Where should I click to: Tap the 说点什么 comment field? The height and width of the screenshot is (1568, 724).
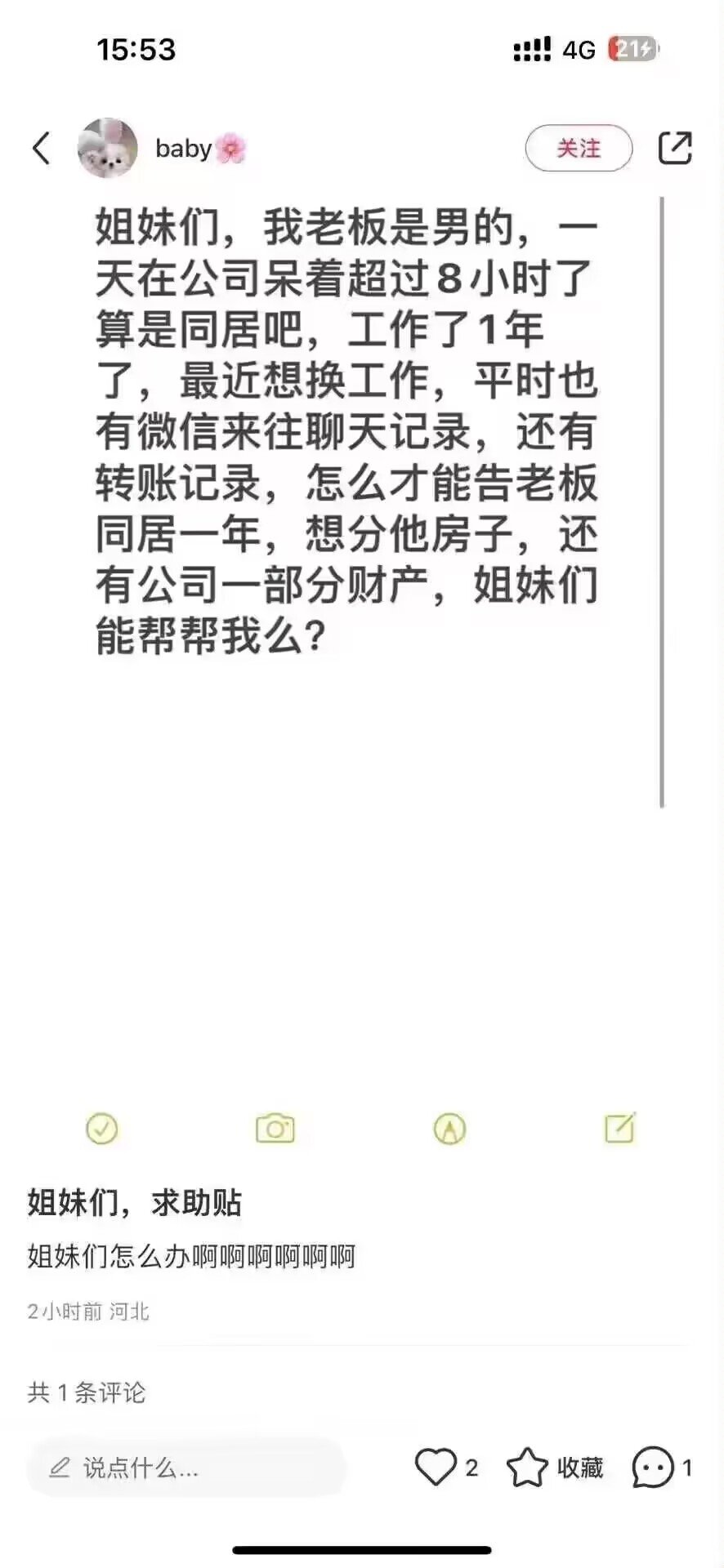187,1468
